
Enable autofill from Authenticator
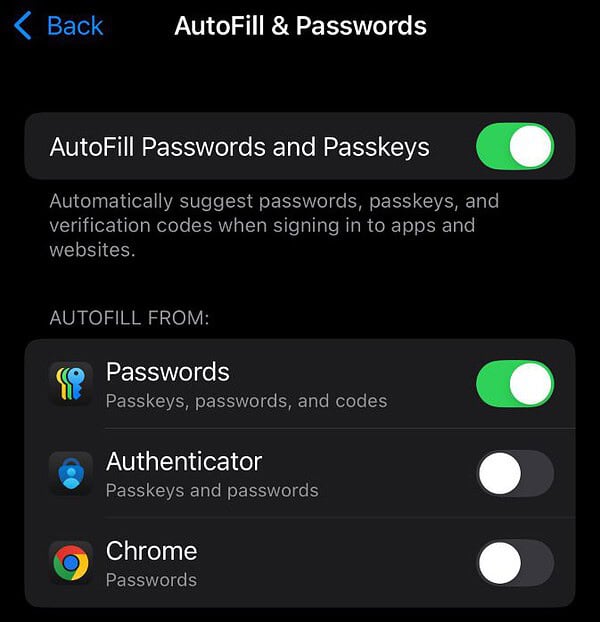click(x=514, y=473)
